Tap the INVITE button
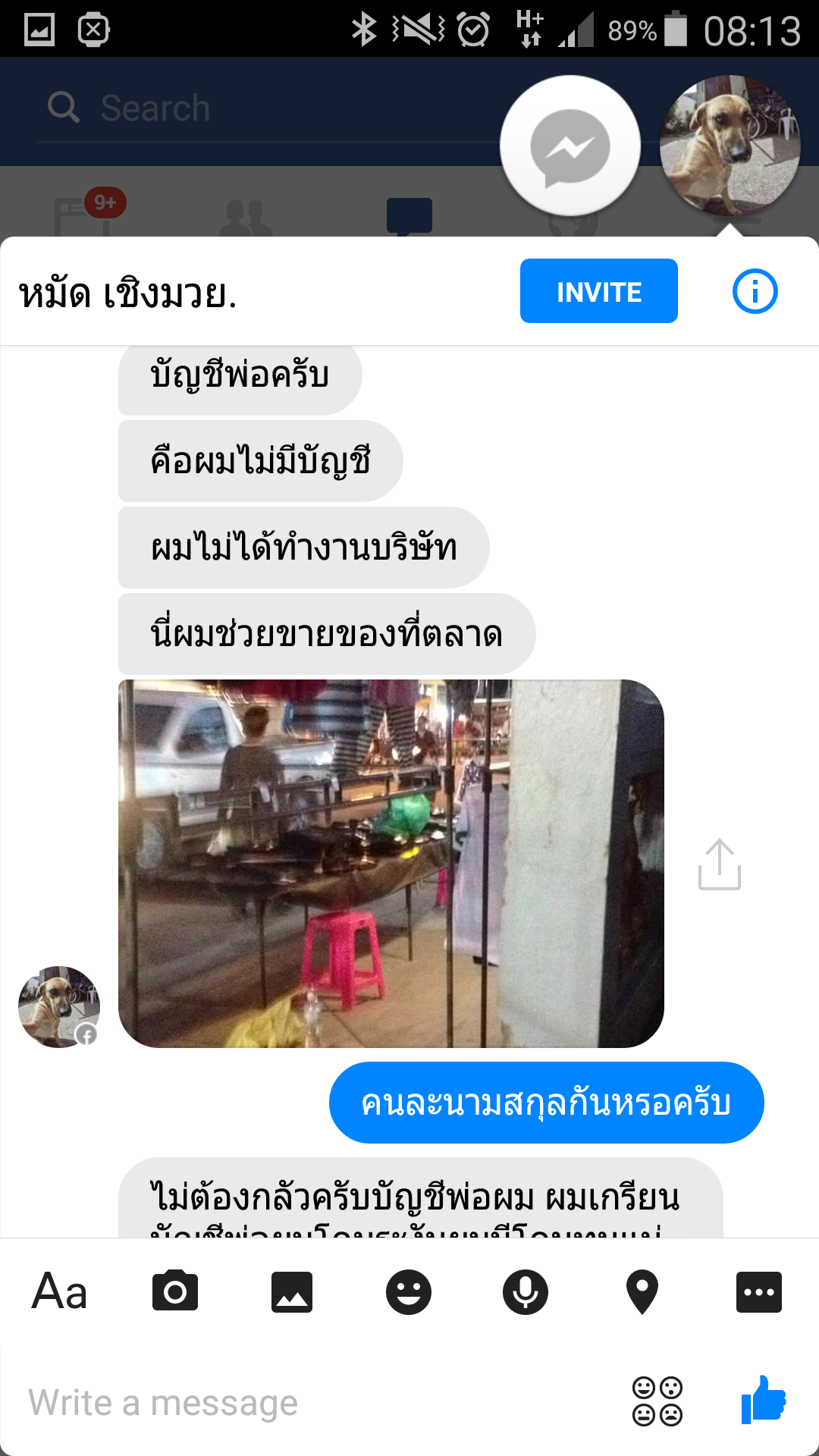This screenshot has width=819, height=1456. [x=598, y=291]
